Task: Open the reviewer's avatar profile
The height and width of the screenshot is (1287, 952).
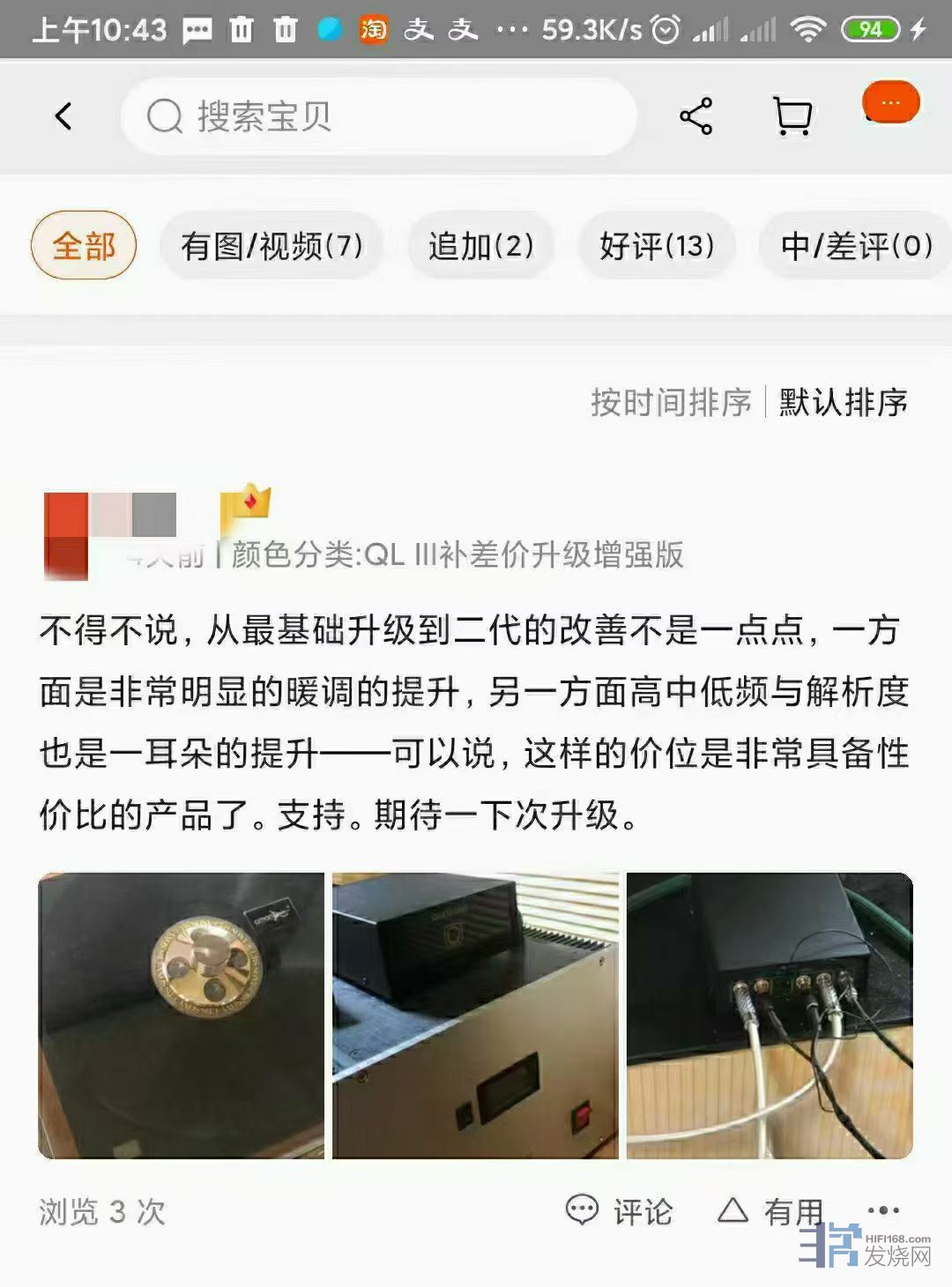Action: pos(66,536)
